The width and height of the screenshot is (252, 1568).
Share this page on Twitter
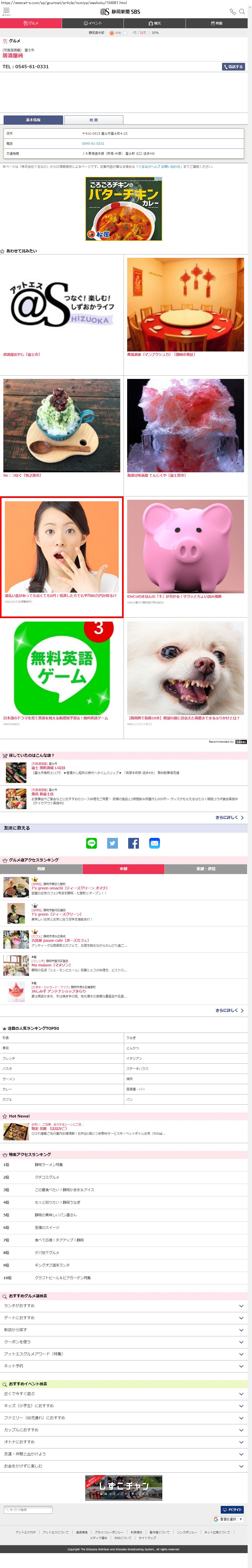113,843
